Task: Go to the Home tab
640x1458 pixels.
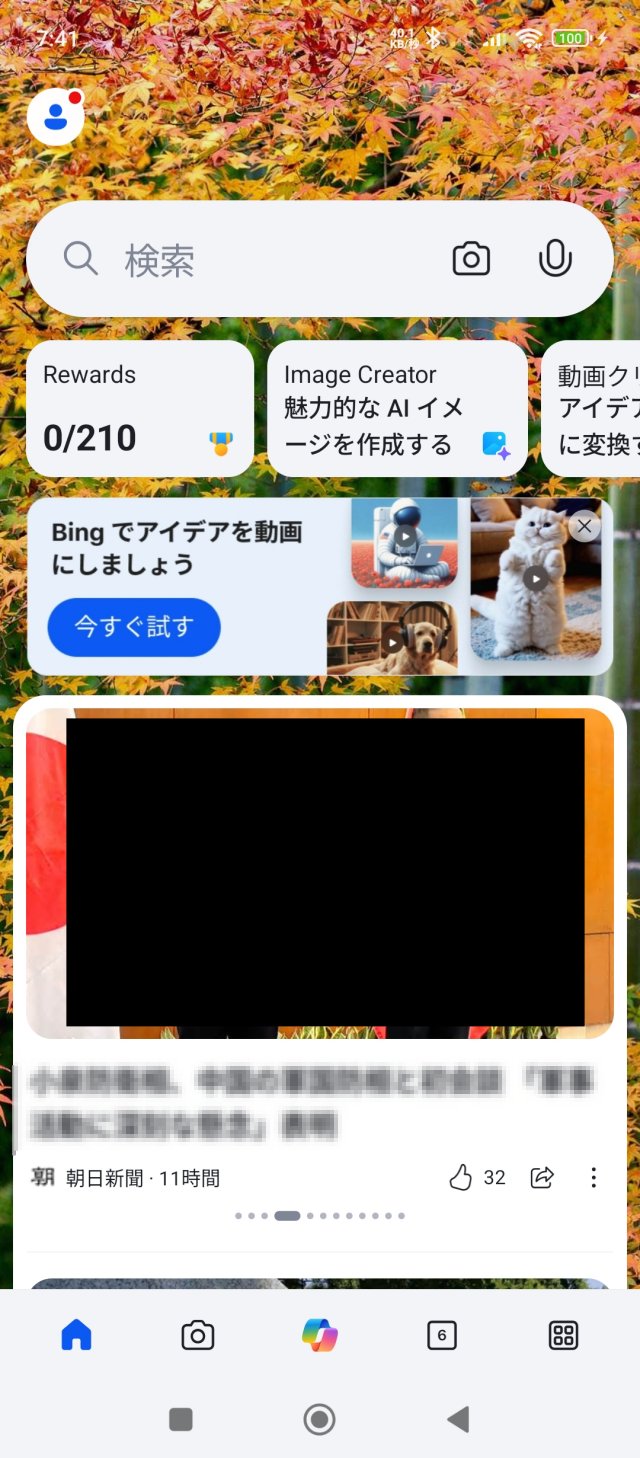Action: tap(76, 1335)
